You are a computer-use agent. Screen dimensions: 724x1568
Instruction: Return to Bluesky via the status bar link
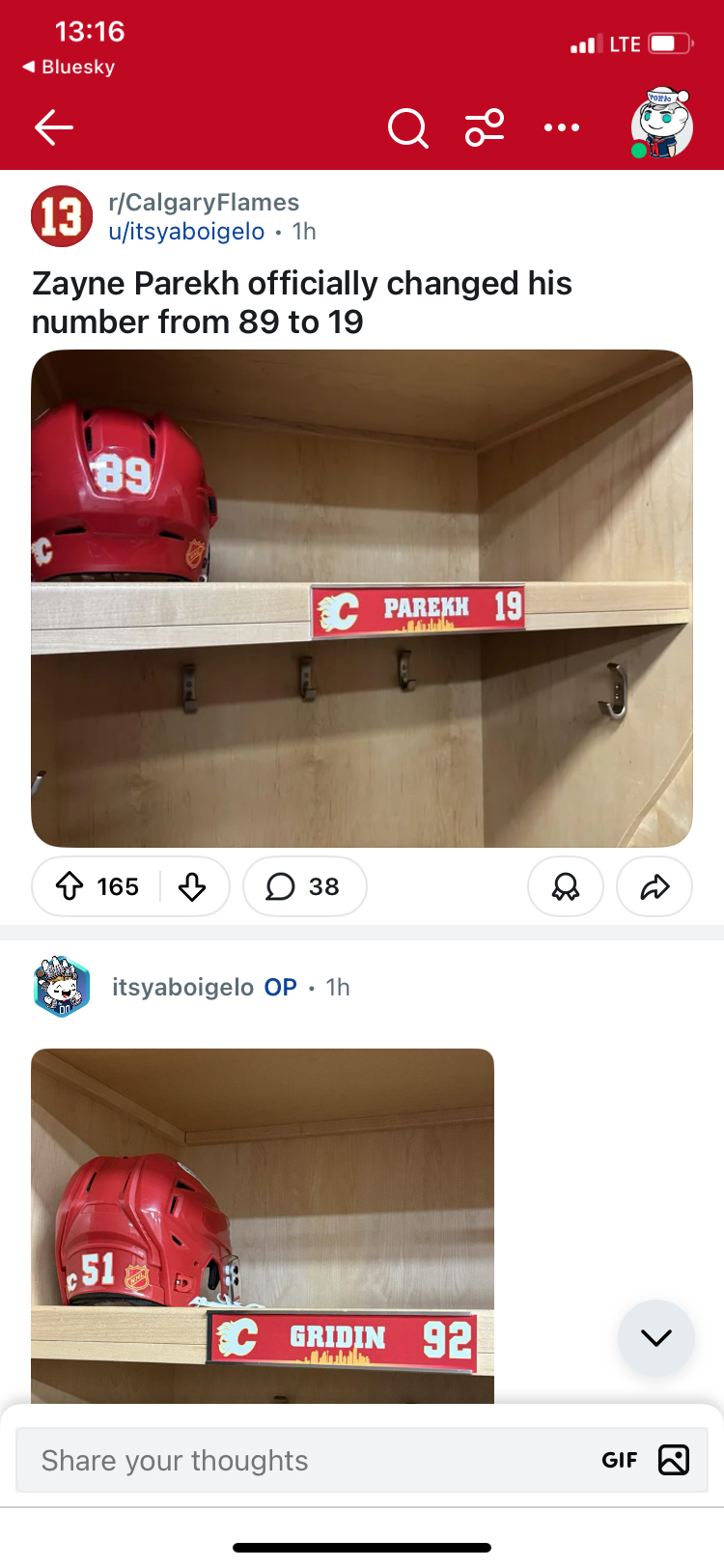point(70,67)
